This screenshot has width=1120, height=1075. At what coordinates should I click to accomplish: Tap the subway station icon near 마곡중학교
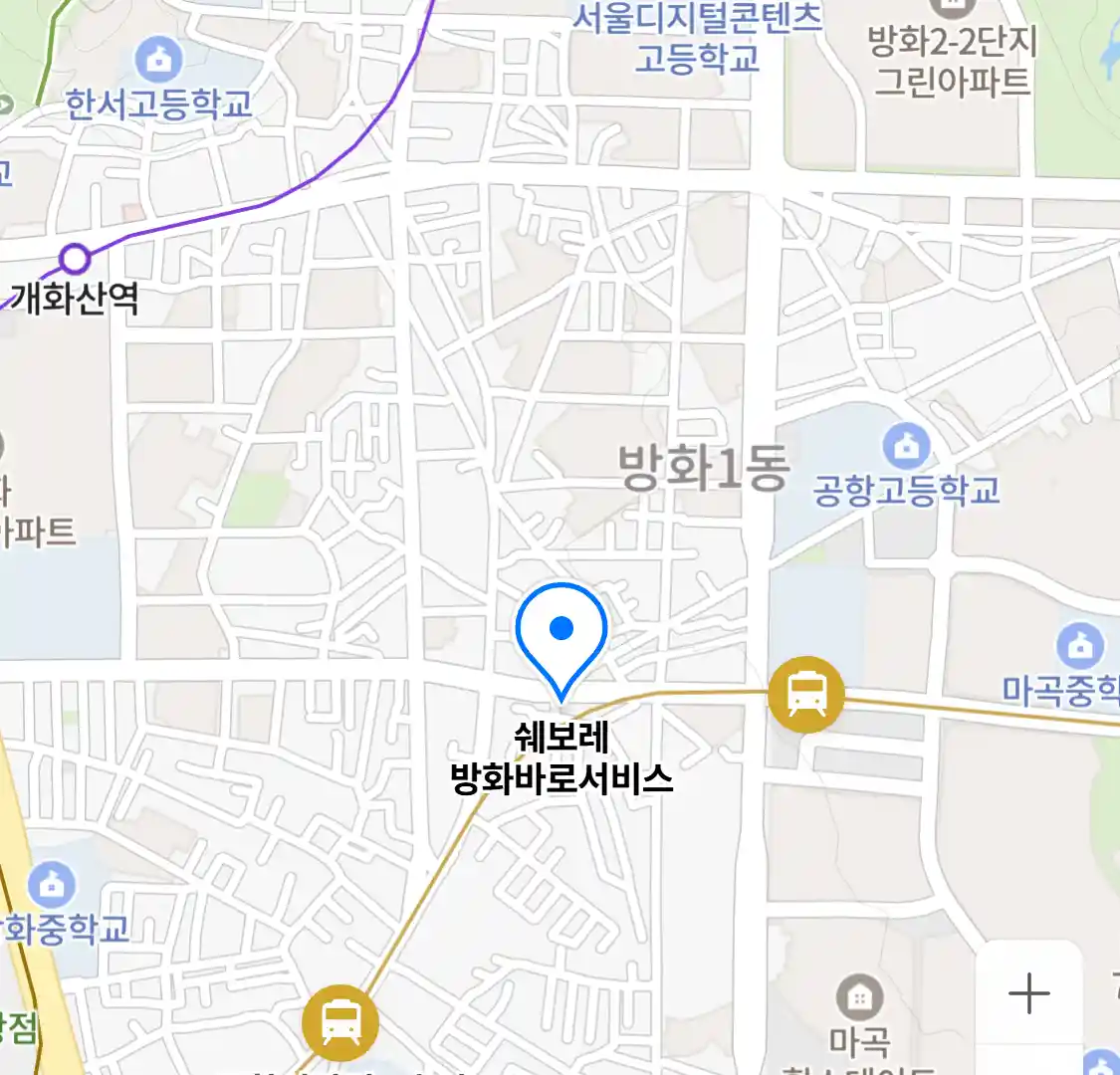click(806, 694)
